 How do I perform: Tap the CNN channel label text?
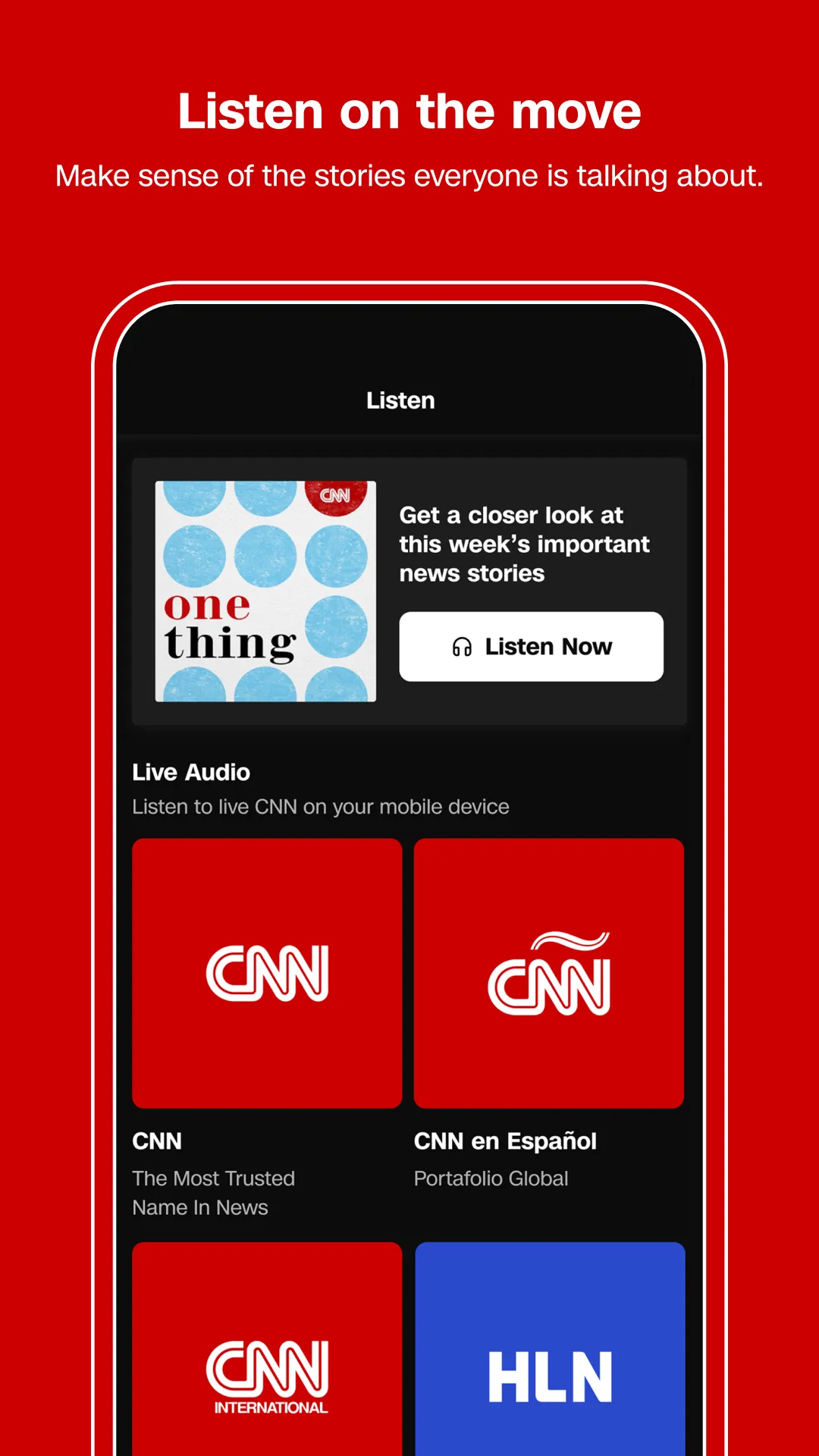155,1141
